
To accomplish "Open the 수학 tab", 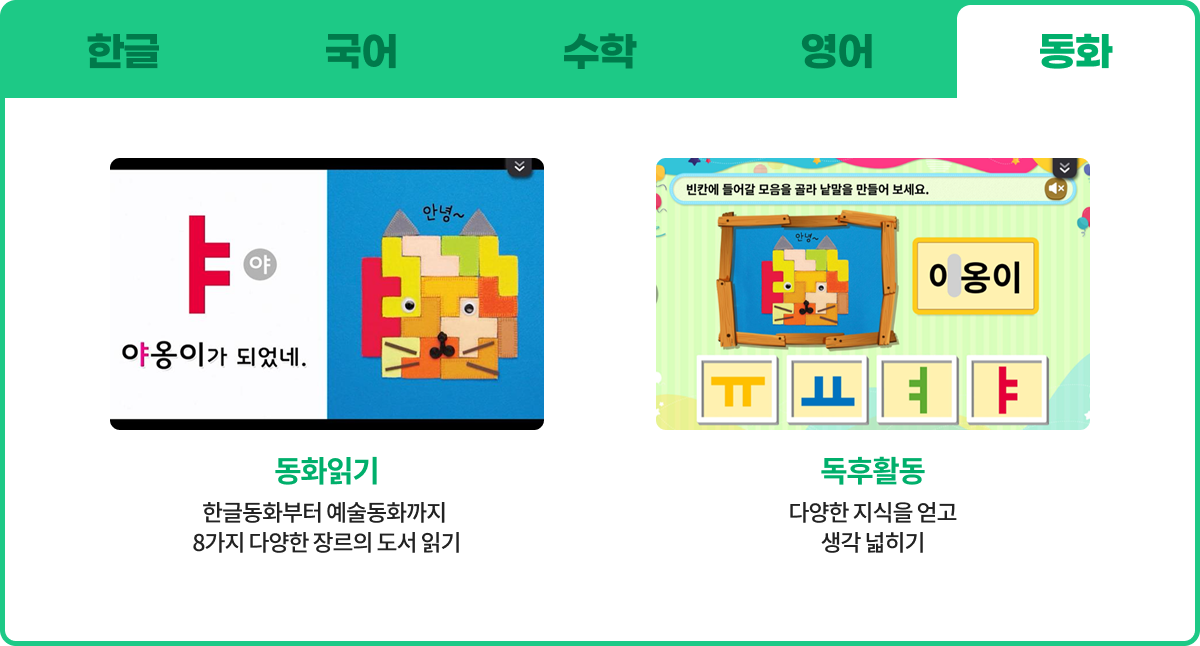I will click(x=599, y=51).
